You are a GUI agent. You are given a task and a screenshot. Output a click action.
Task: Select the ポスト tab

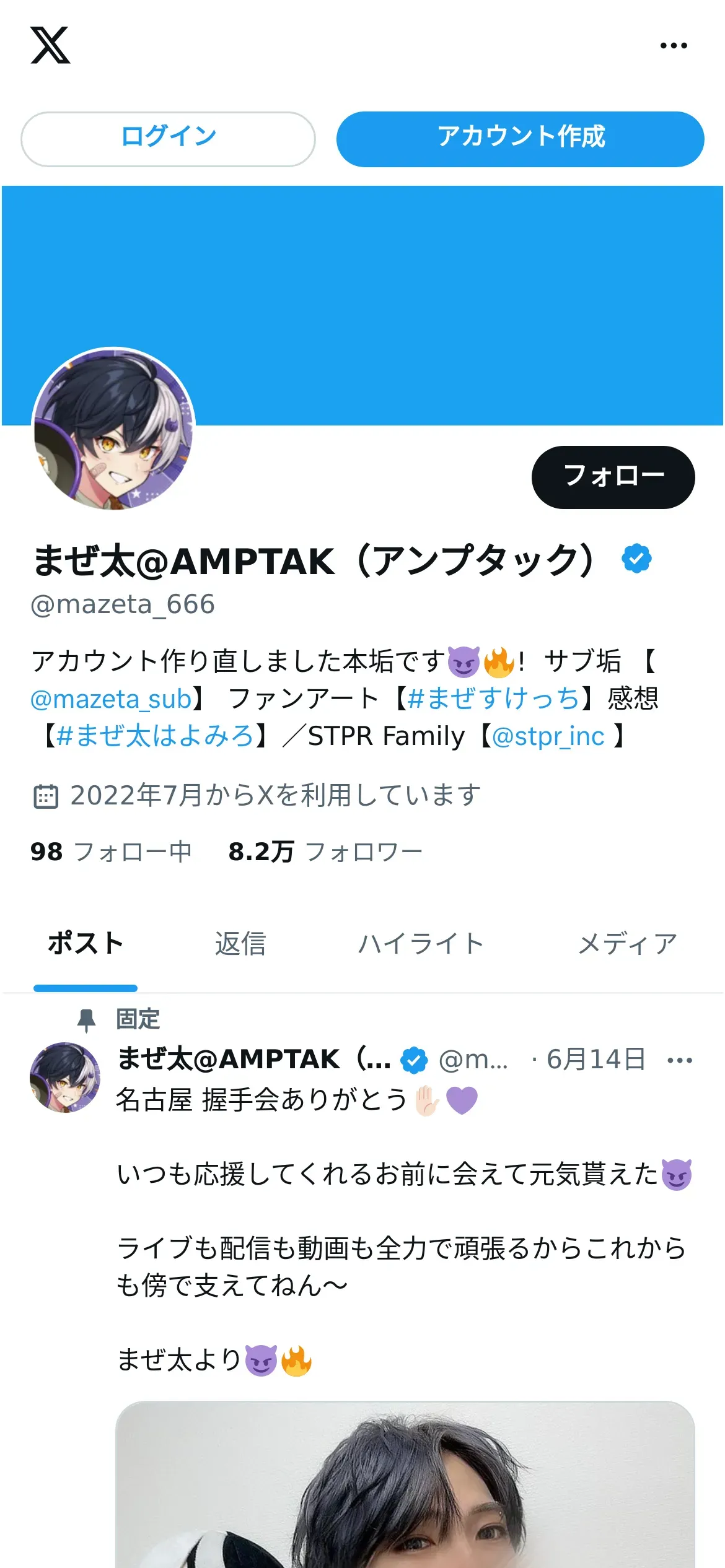click(x=86, y=944)
